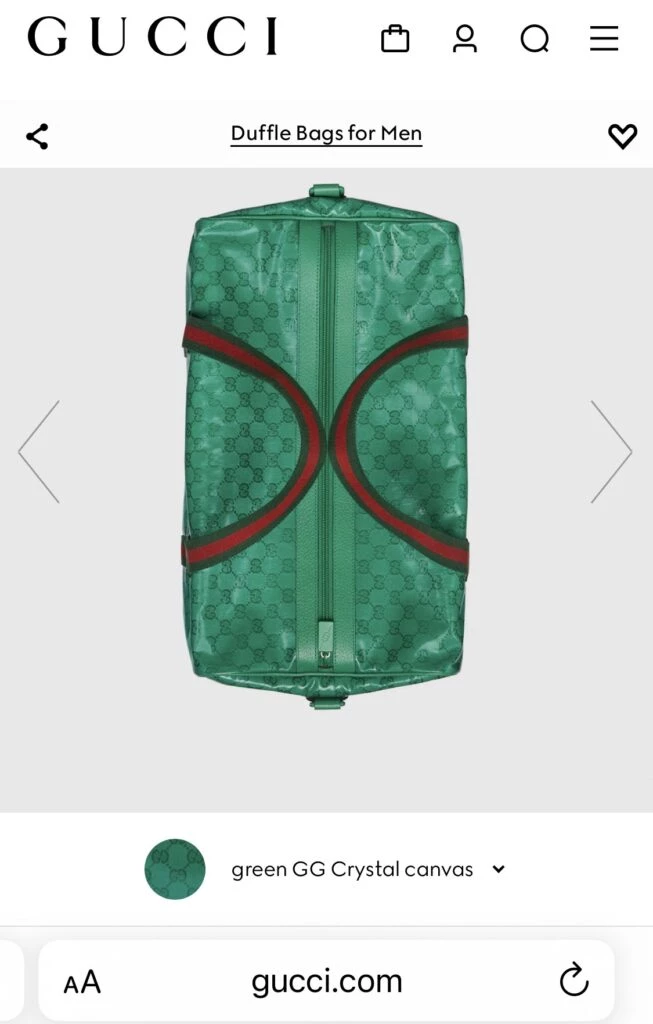Image resolution: width=653 pixels, height=1024 pixels.
Task: Open the account profile icon
Action: click(x=464, y=39)
